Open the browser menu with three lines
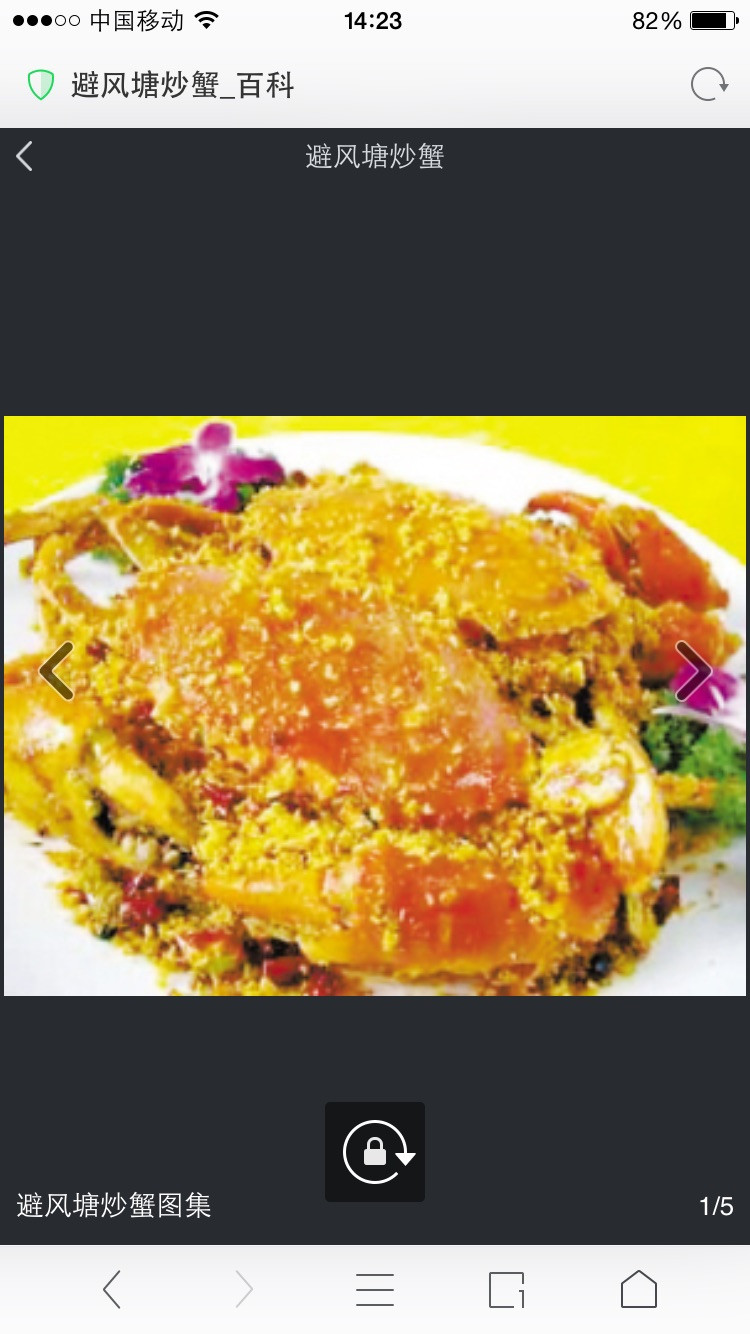Screen dimensions: 750x1334 pos(375,1290)
